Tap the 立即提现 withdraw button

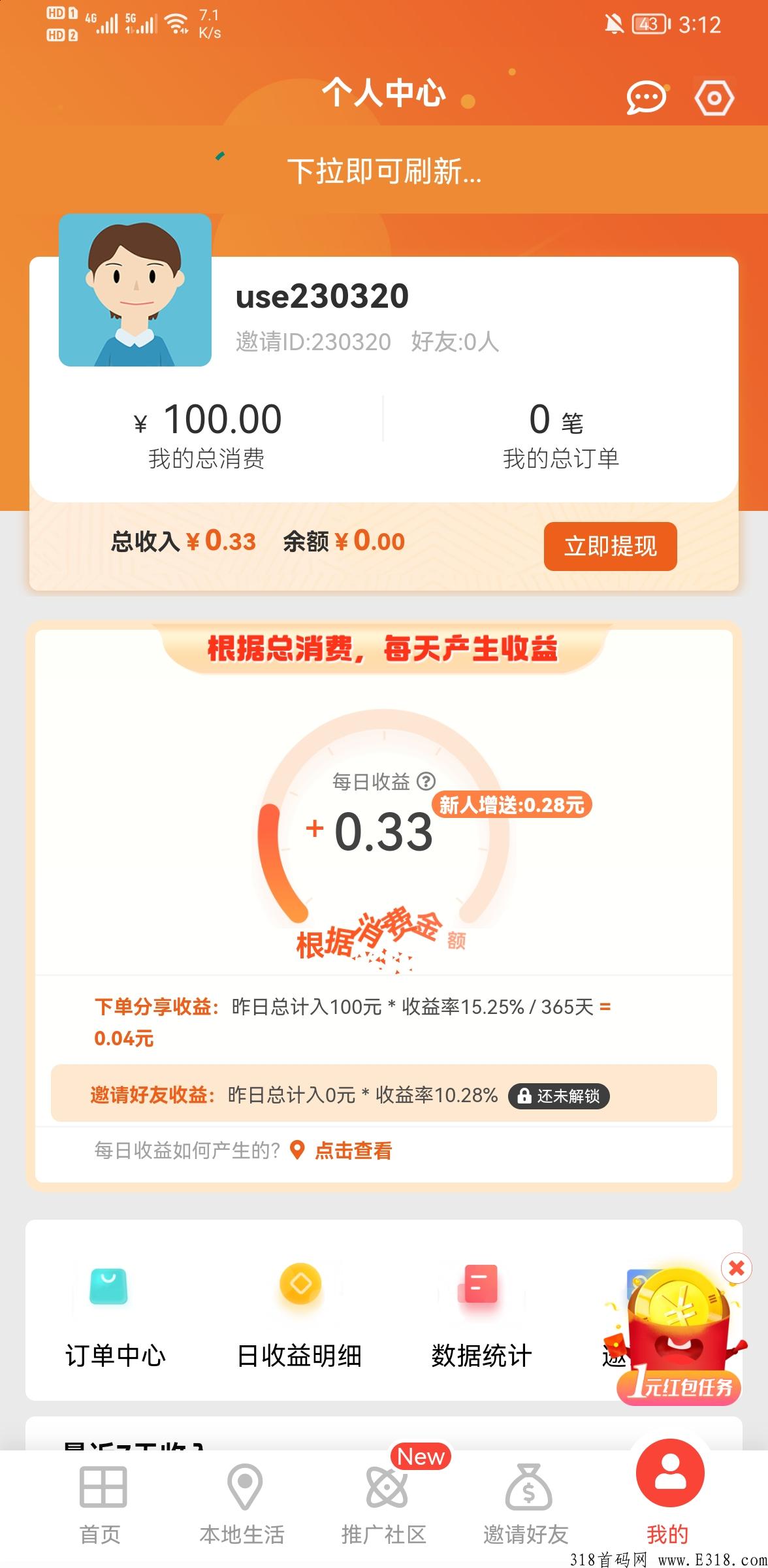[610, 546]
